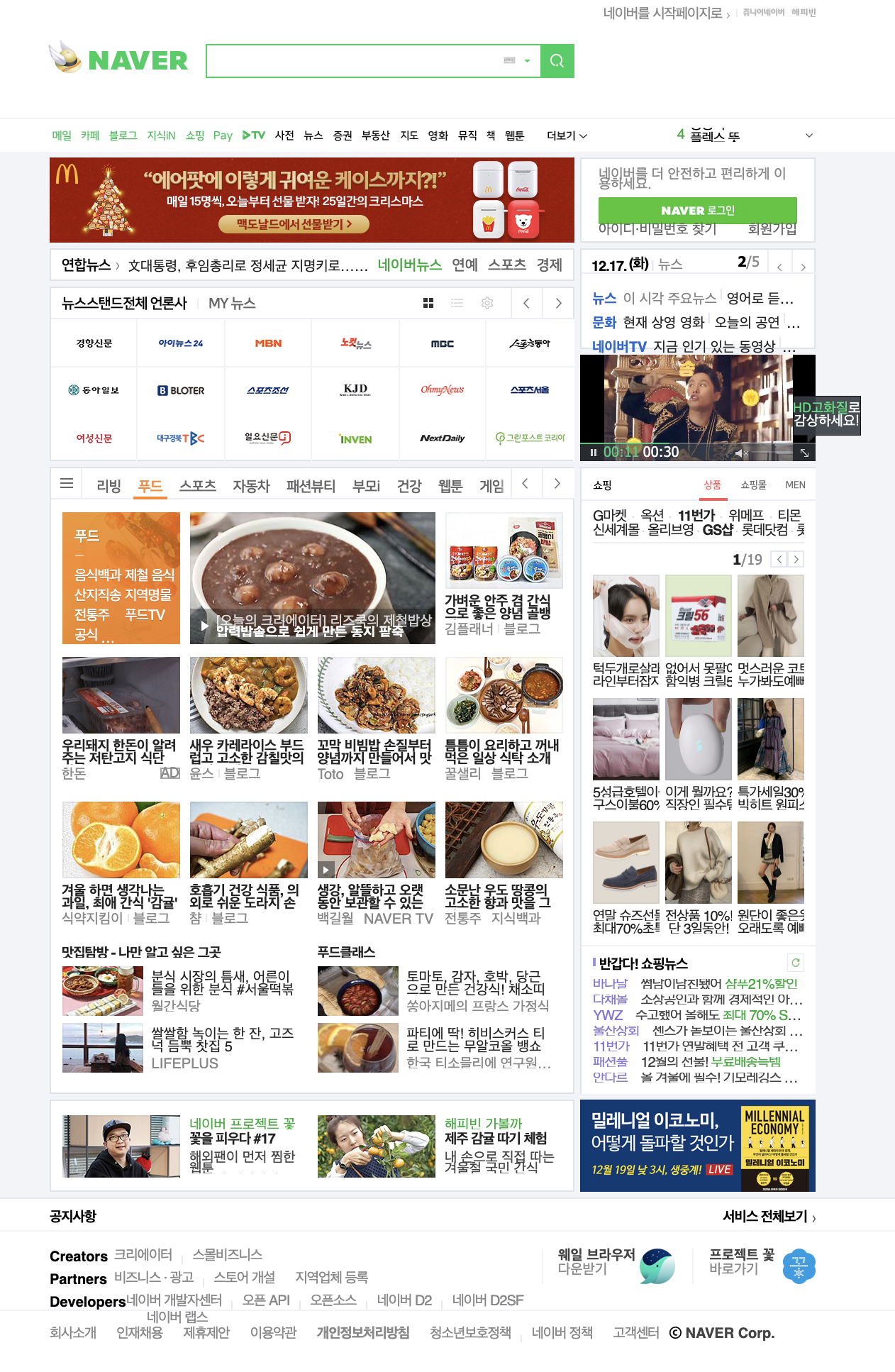Image resolution: width=895 pixels, height=1372 pixels.
Task: Open newsstand settings gear icon
Action: coord(487,303)
